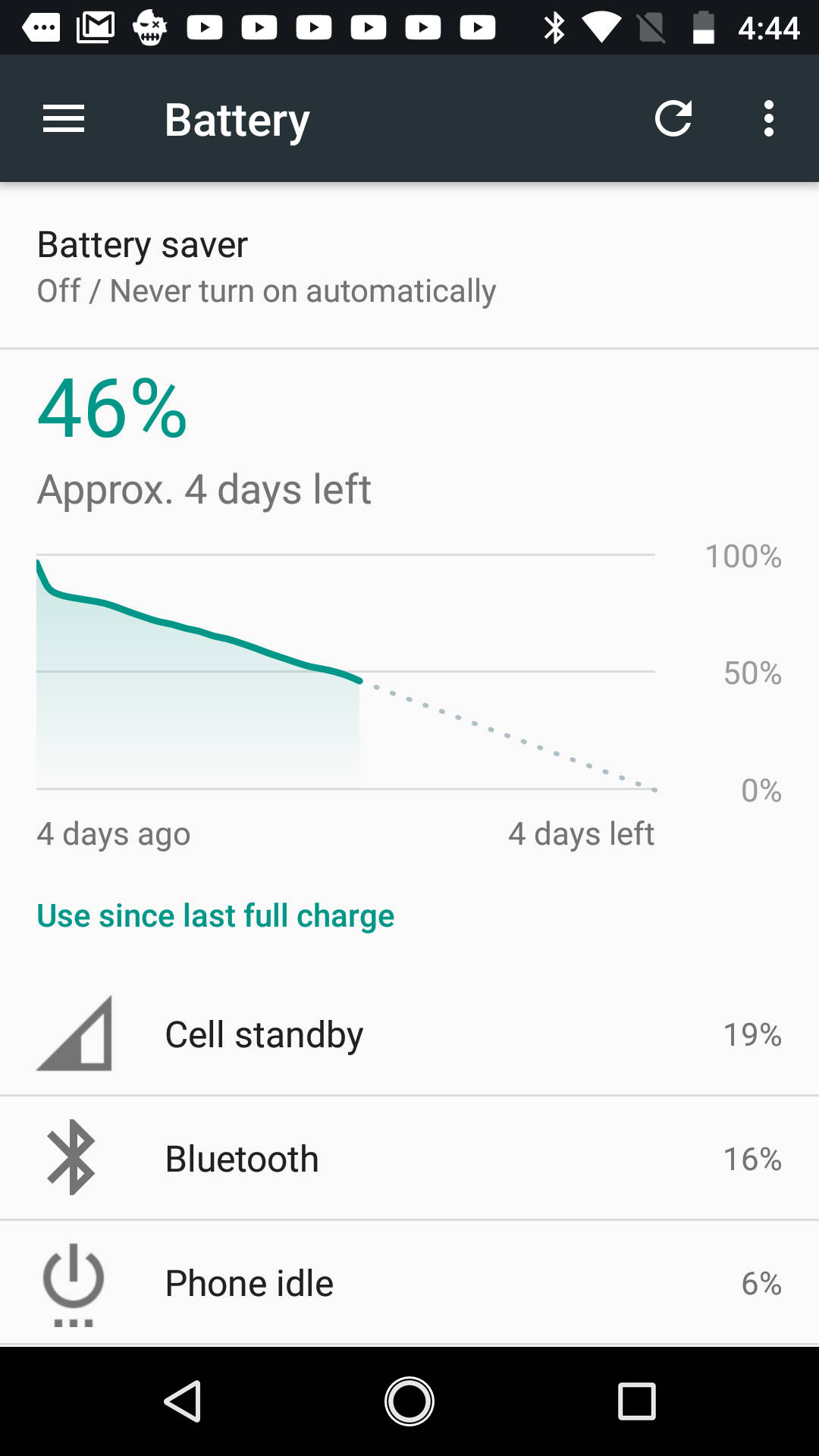Tap the Recents square navigation button
819x1456 pixels.
[635, 1400]
